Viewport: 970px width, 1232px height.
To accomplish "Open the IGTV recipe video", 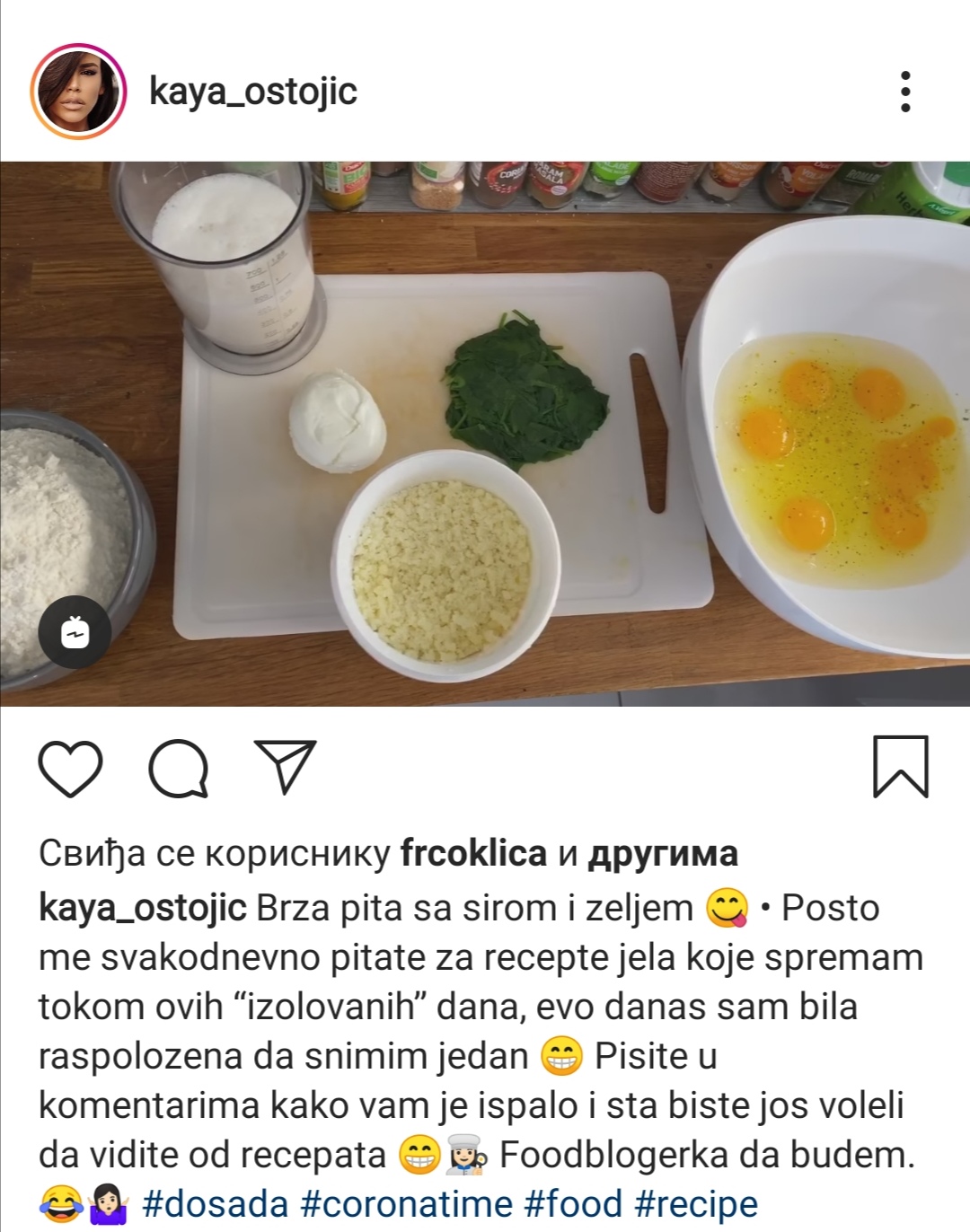I will click(x=485, y=433).
